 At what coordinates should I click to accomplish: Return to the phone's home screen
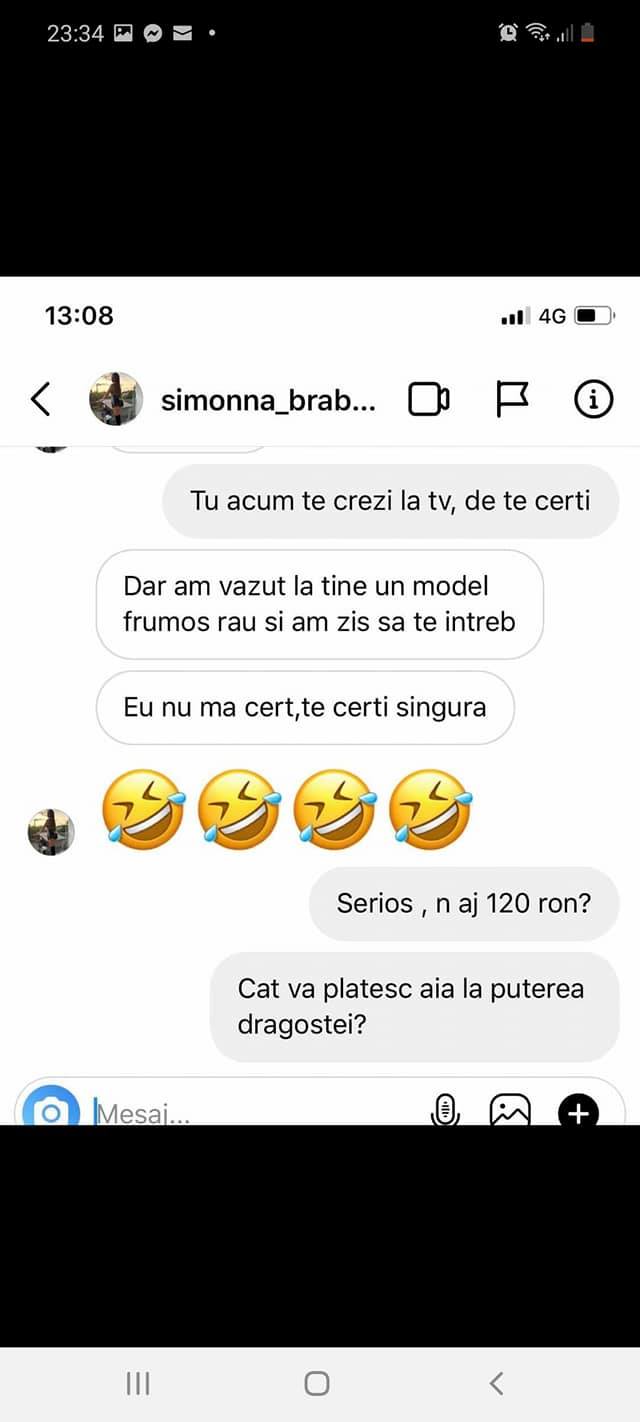[317, 1383]
